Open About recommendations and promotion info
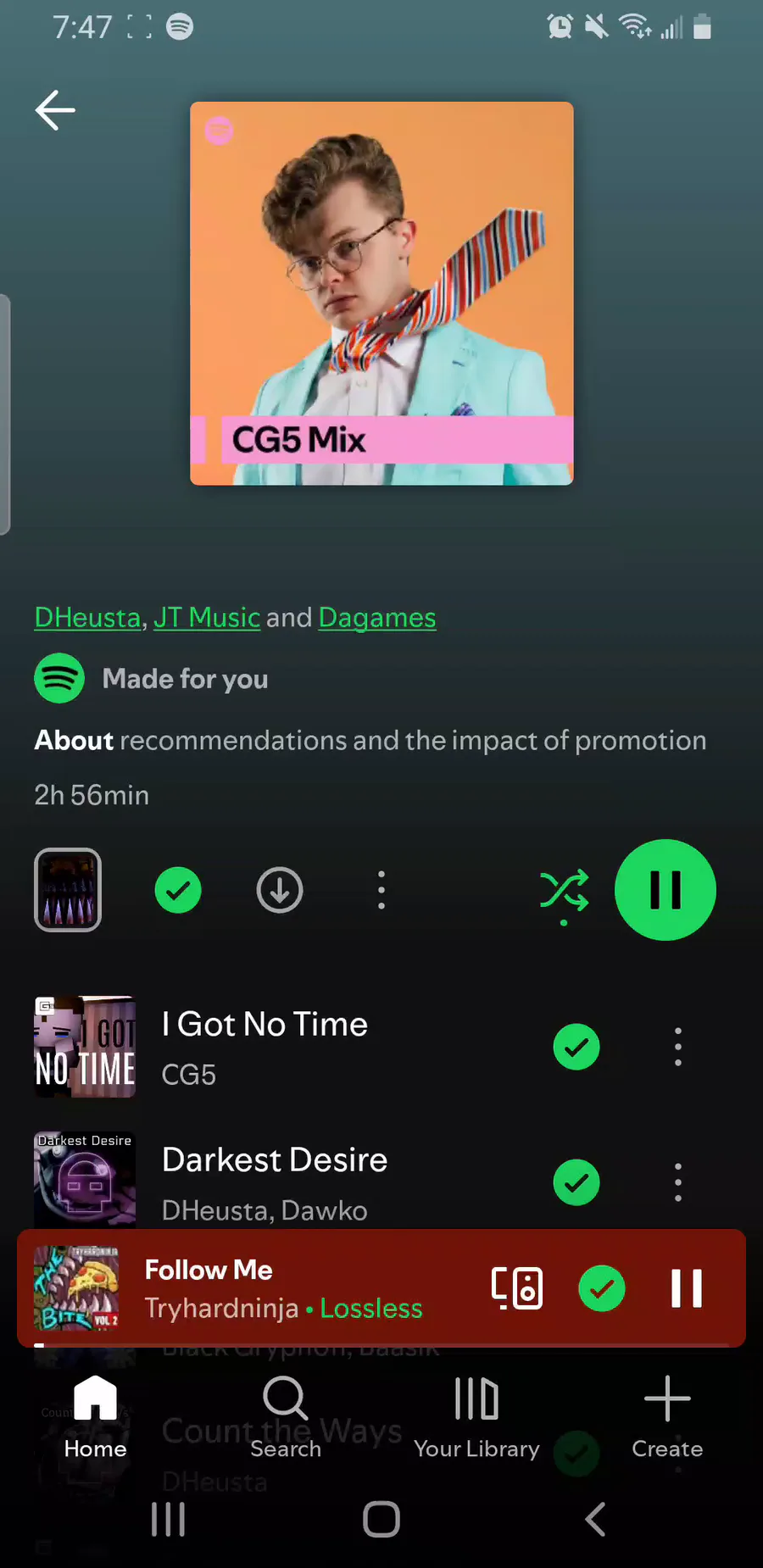 (x=370, y=741)
